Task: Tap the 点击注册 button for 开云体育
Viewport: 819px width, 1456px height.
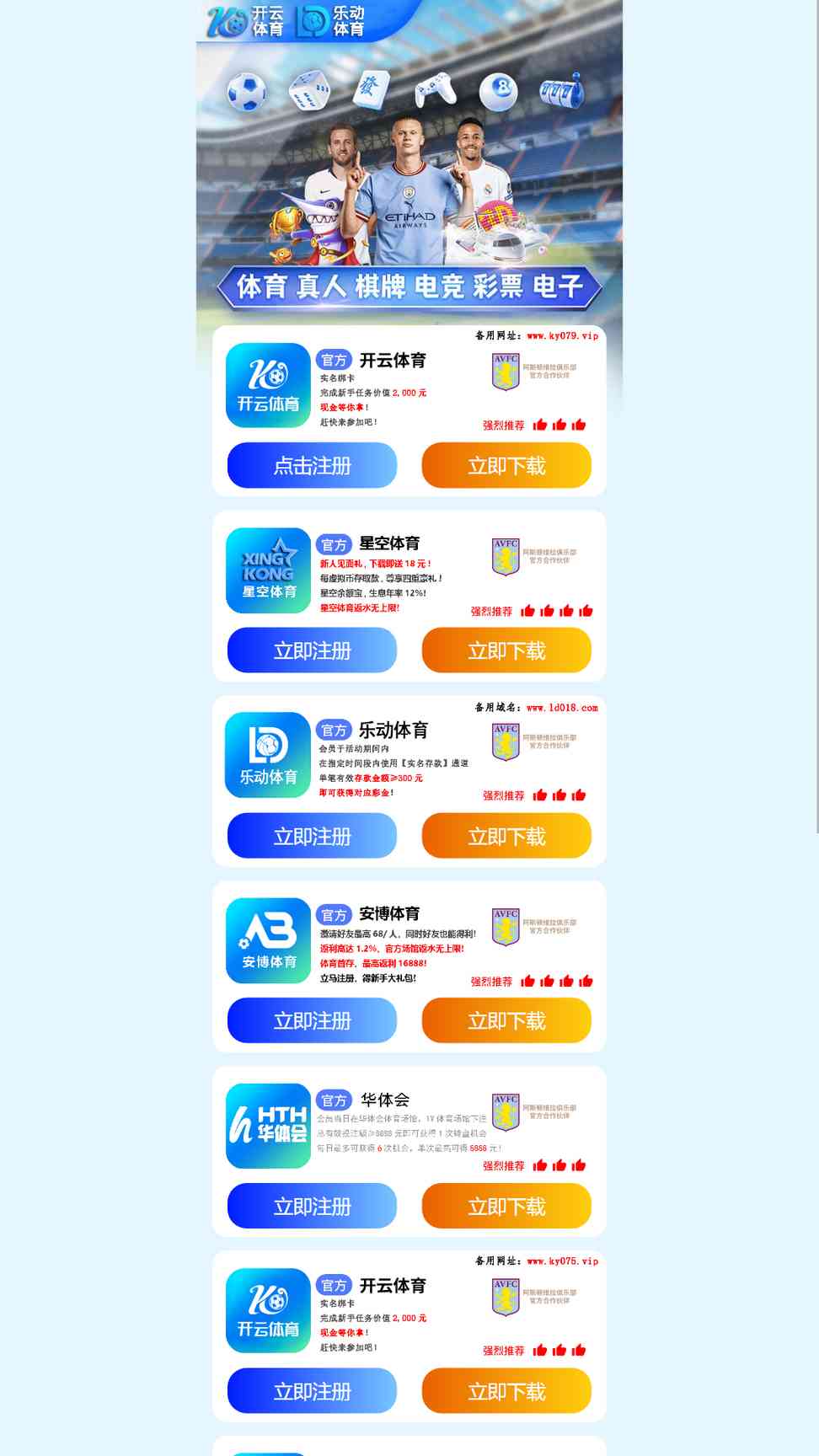Action: (x=312, y=465)
